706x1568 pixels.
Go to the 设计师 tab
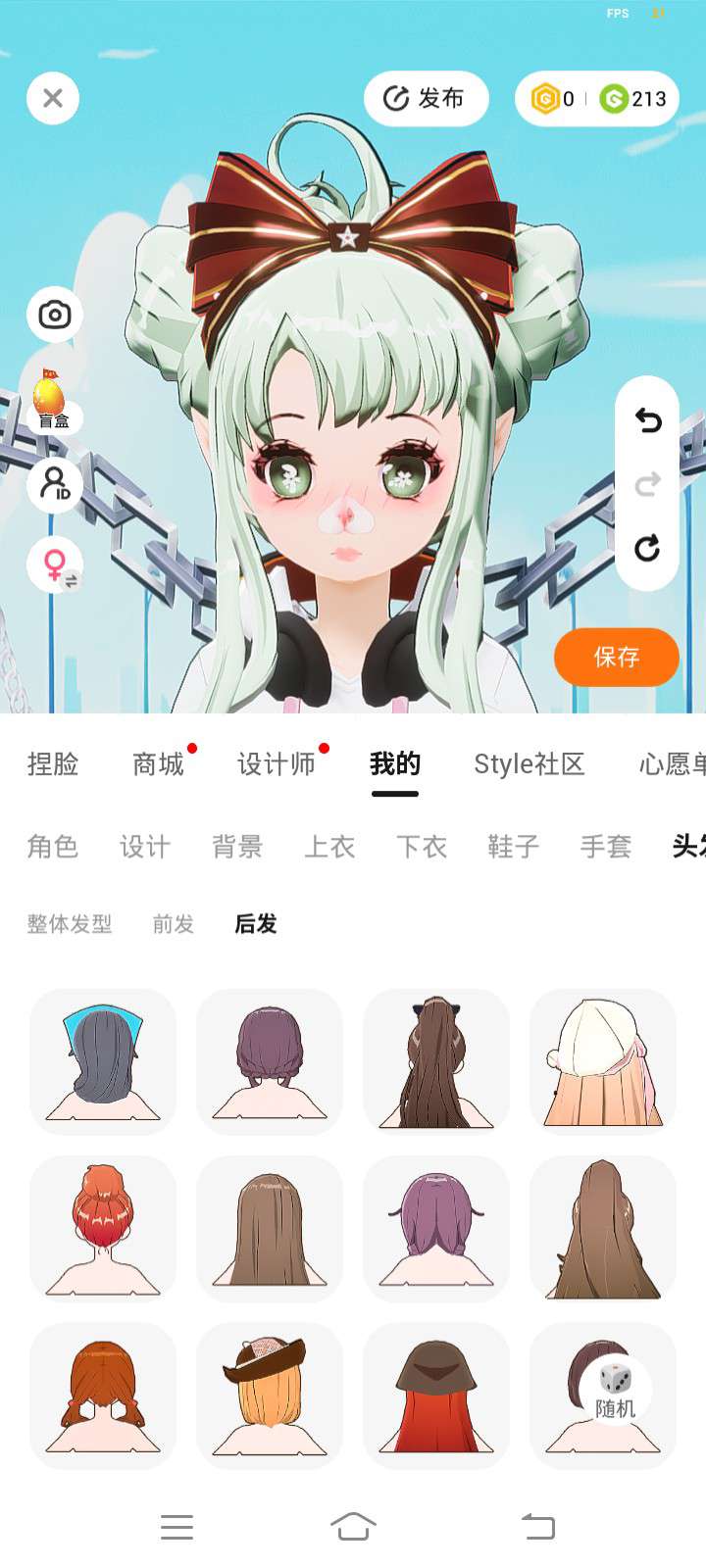[276, 764]
